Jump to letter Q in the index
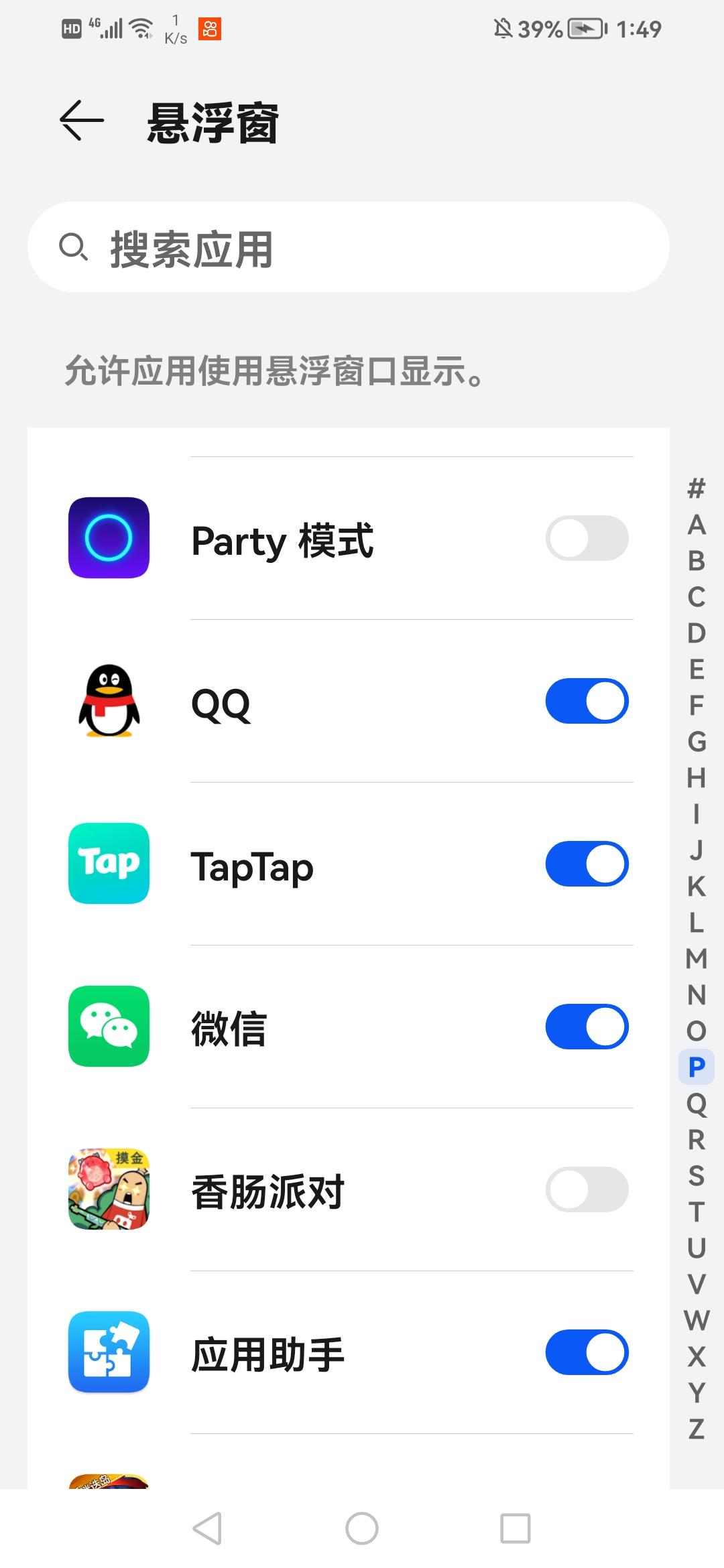The height and width of the screenshot is (1568, 724). tap(697, 1103)
